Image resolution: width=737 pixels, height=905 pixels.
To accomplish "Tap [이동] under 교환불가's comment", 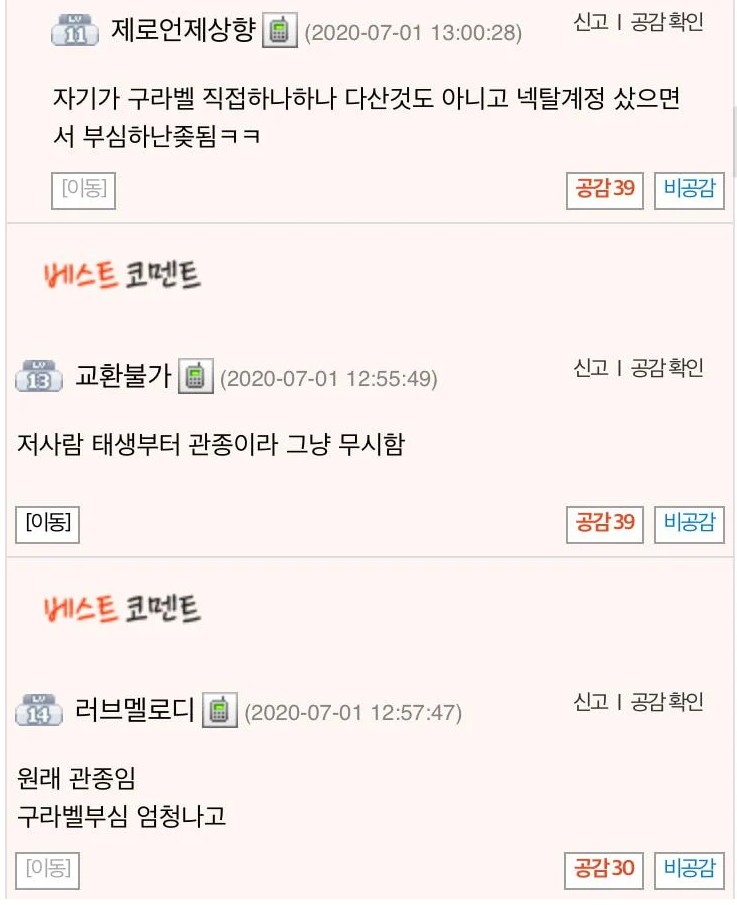I will tap(47, 522).
